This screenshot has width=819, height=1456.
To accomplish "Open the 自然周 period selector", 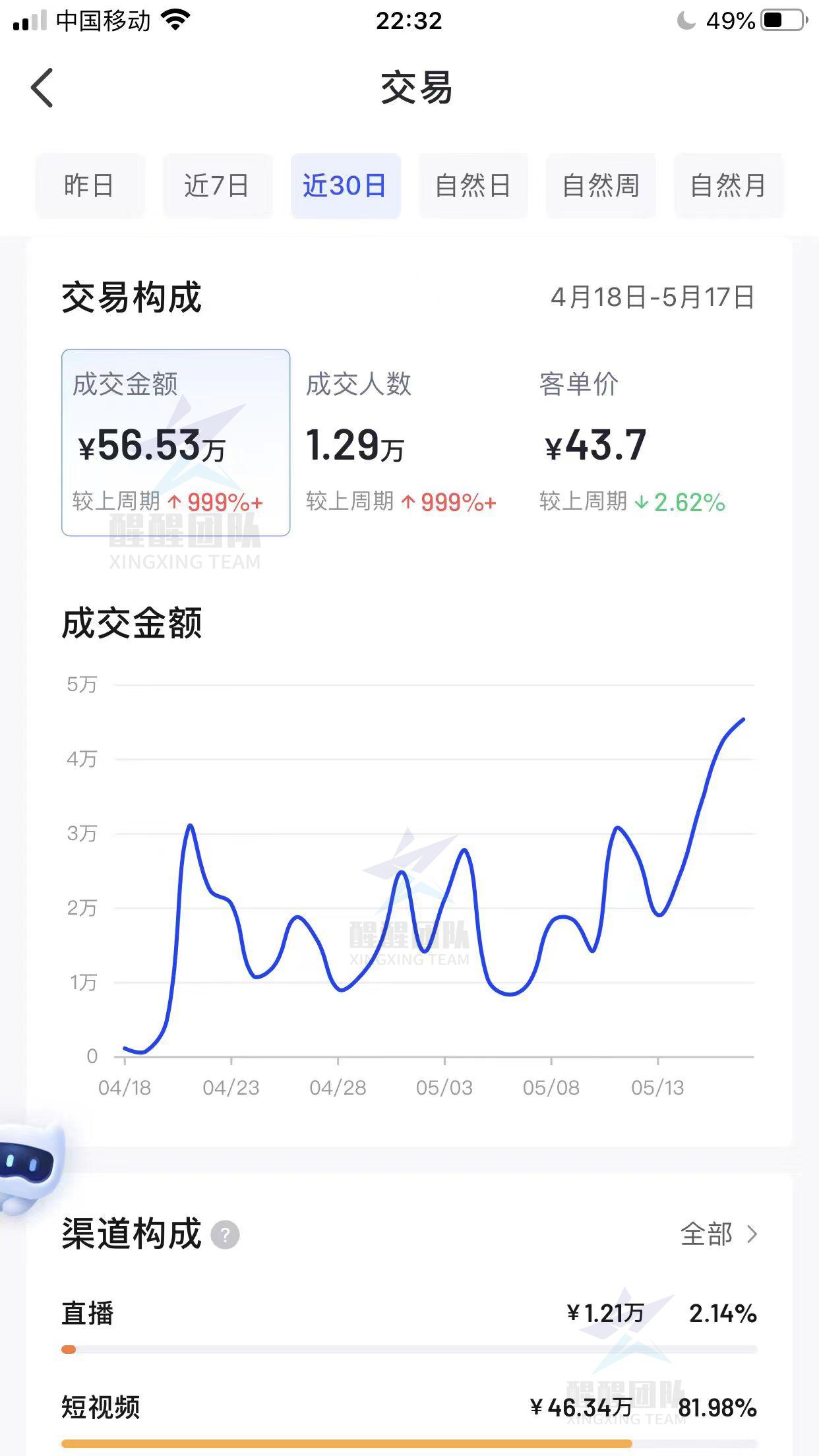I will pyautogui.click(x=601, y=185).
